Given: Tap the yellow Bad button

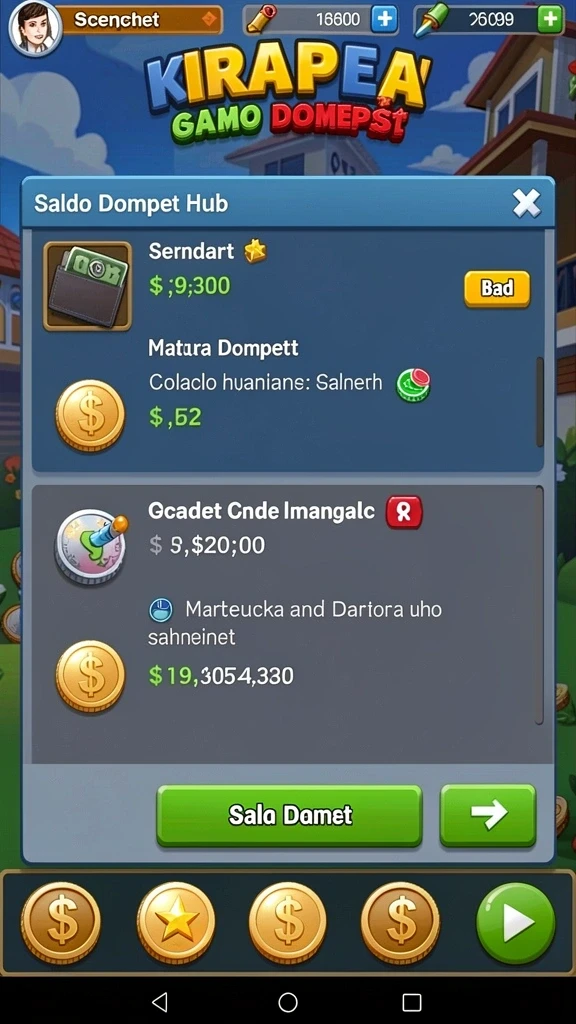Looking at the screenshot, I should 497,289.
